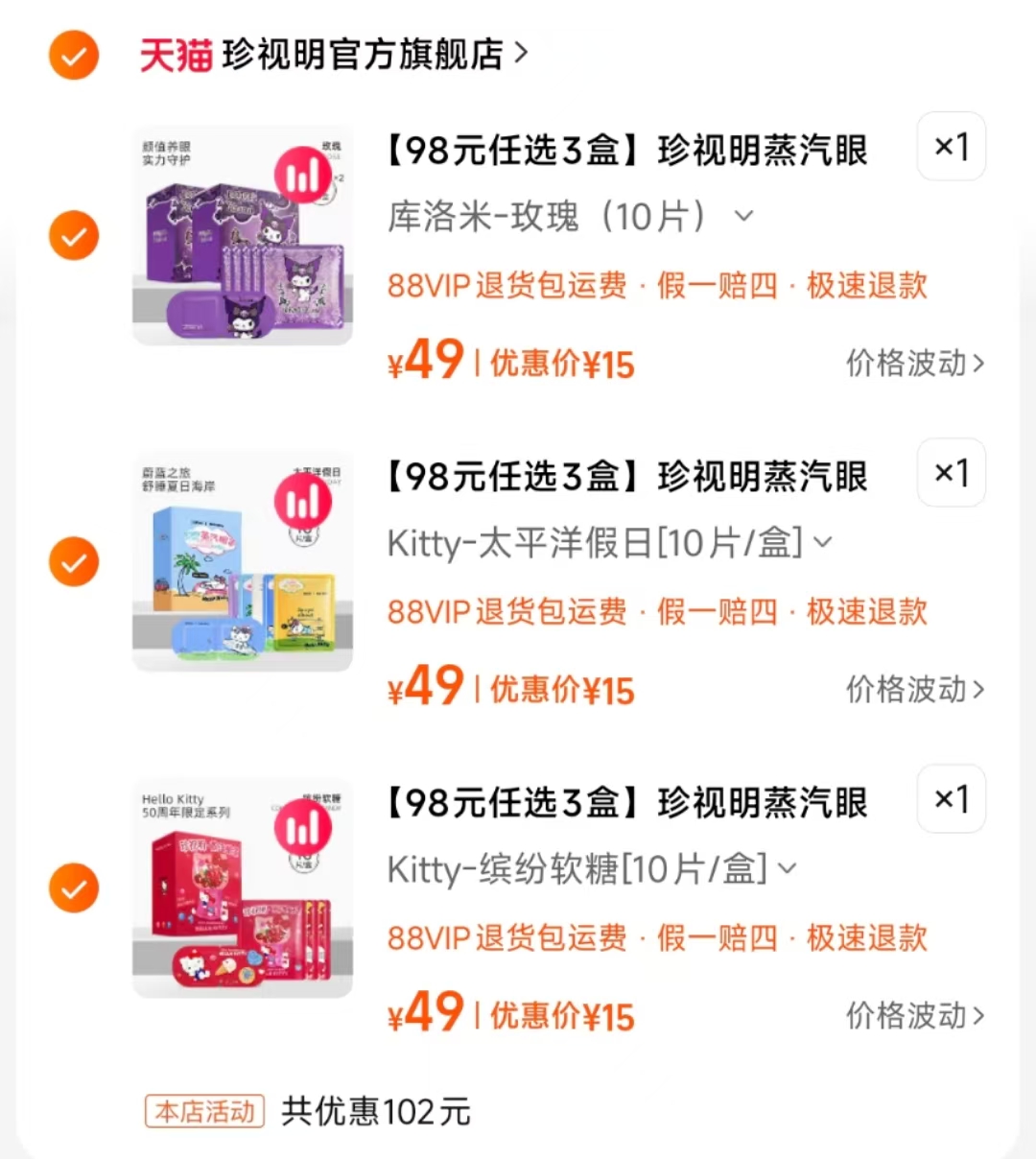
Task: Click the Kuromi rose product thumbnail
Action: (x=242, y=235)
